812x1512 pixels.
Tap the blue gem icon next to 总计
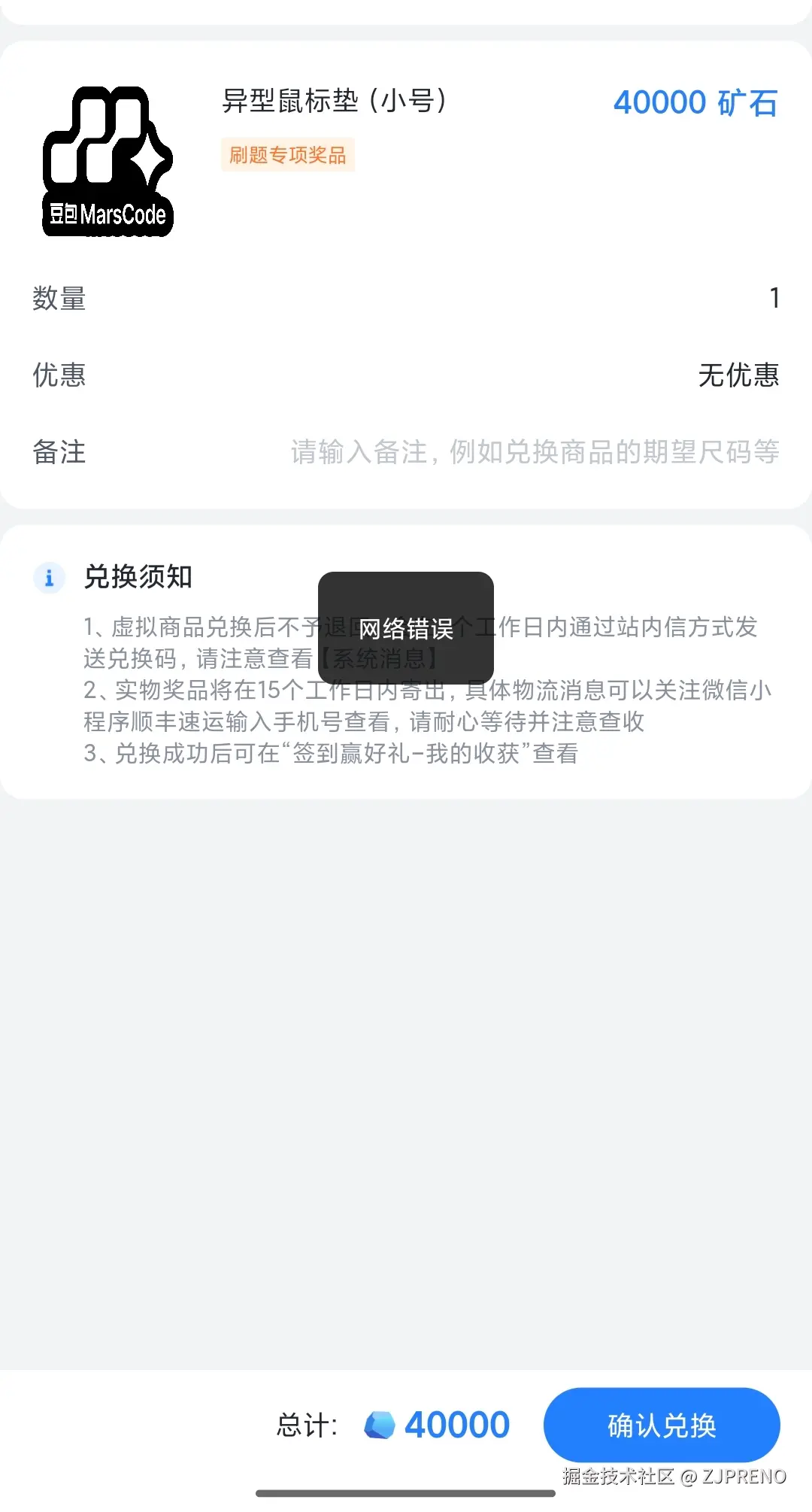click(x=383, y=1424)
